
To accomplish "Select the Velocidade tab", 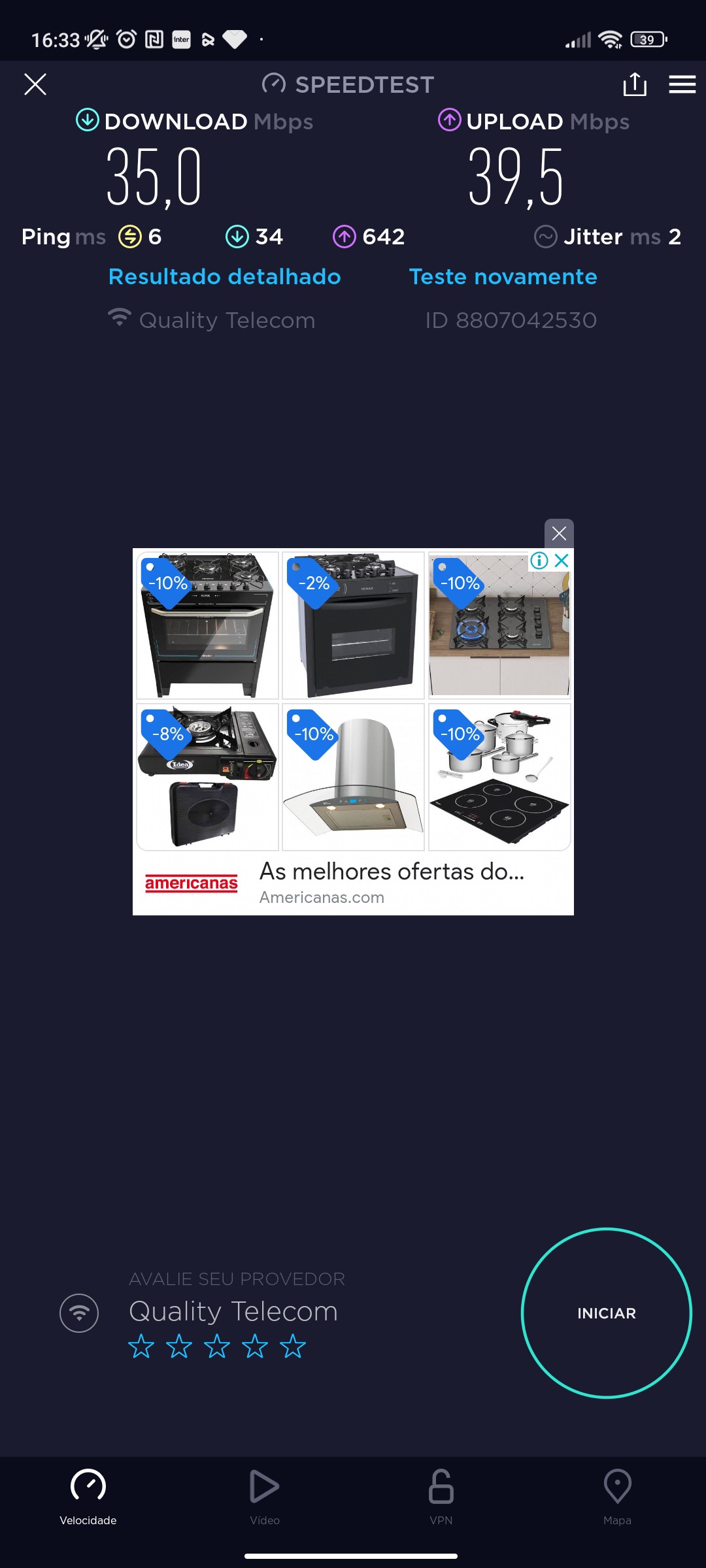I will point(88,1496).
